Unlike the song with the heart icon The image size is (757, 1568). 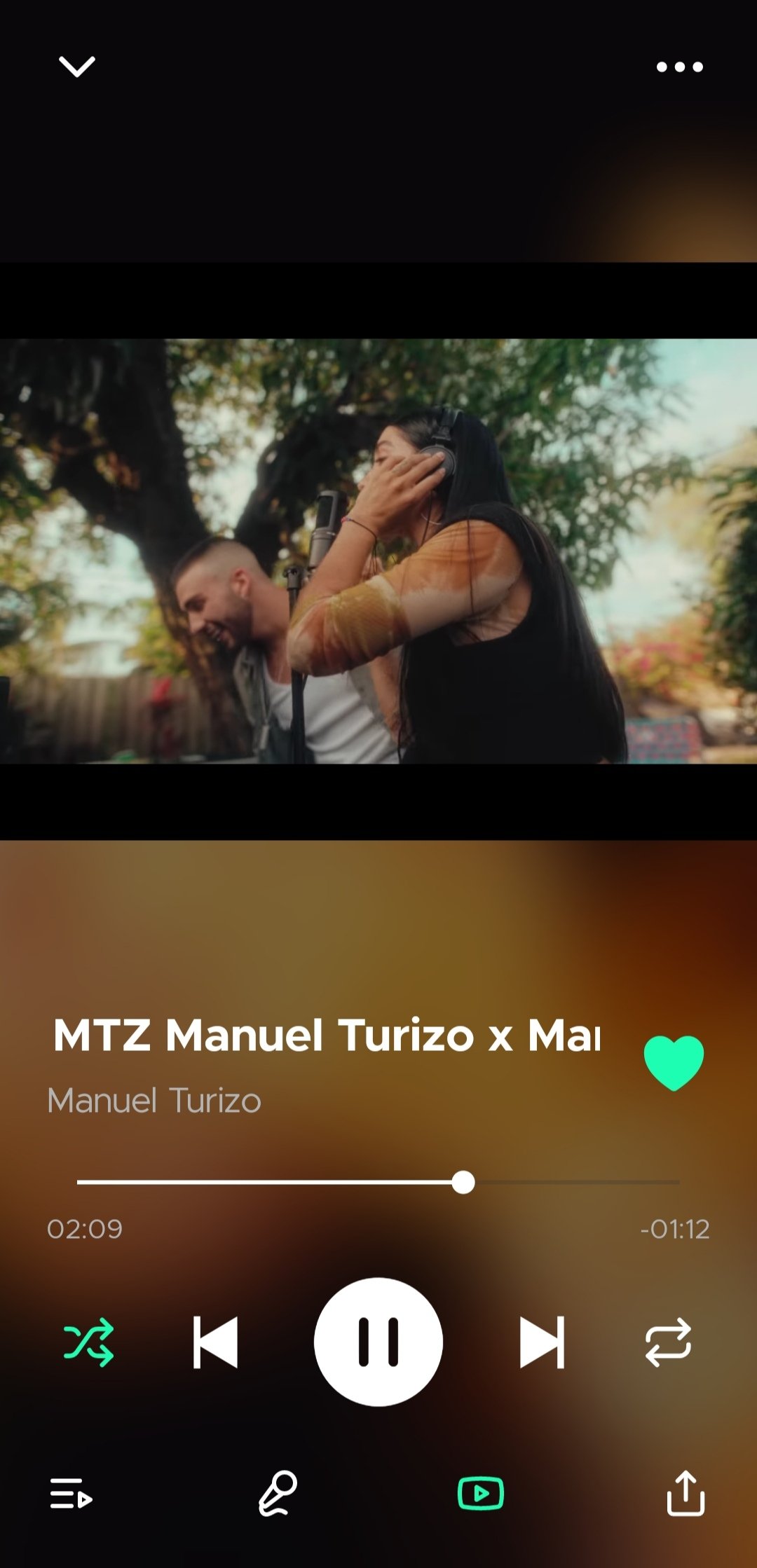pyautogui.click(x=674, y=1062)
